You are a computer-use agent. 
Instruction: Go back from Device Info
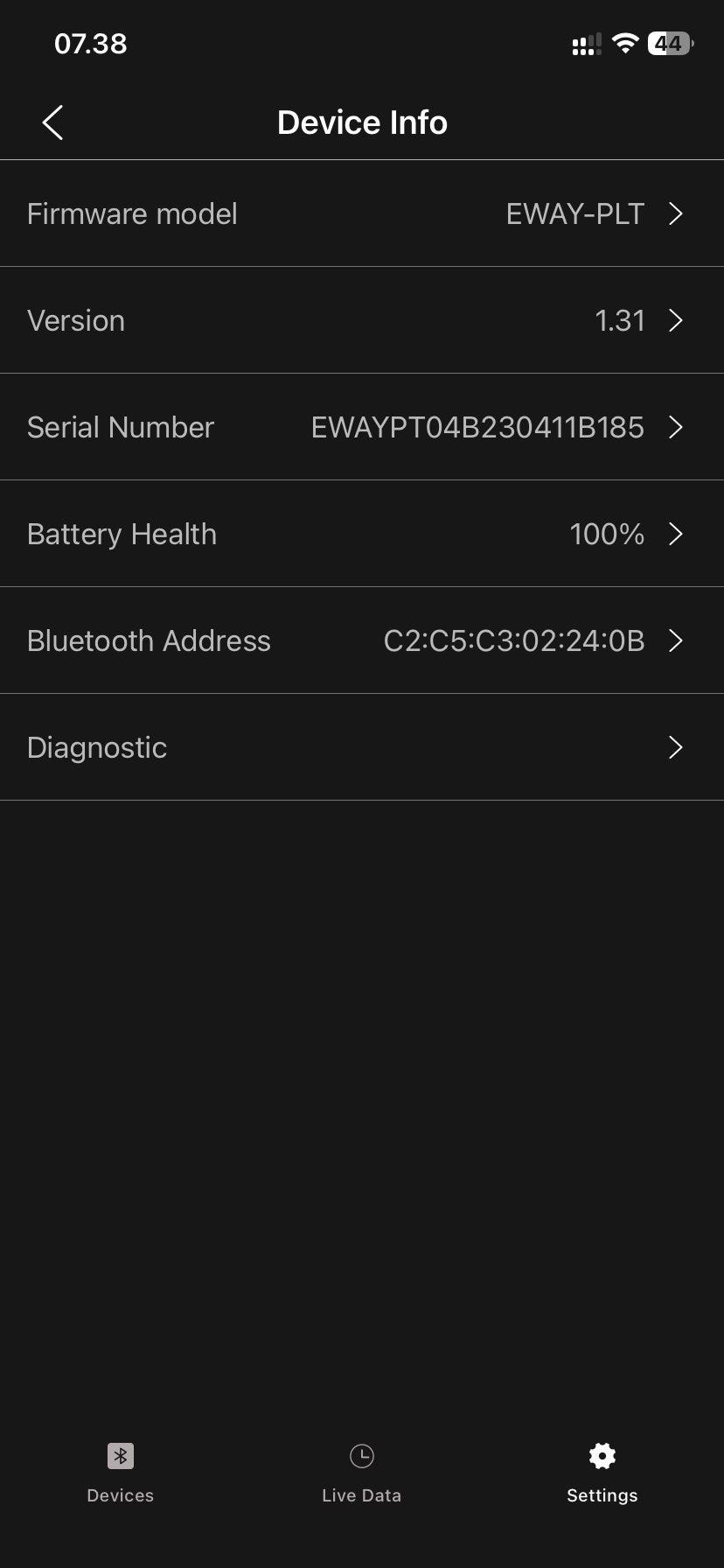pyautogui.click(x=52, y=122)
